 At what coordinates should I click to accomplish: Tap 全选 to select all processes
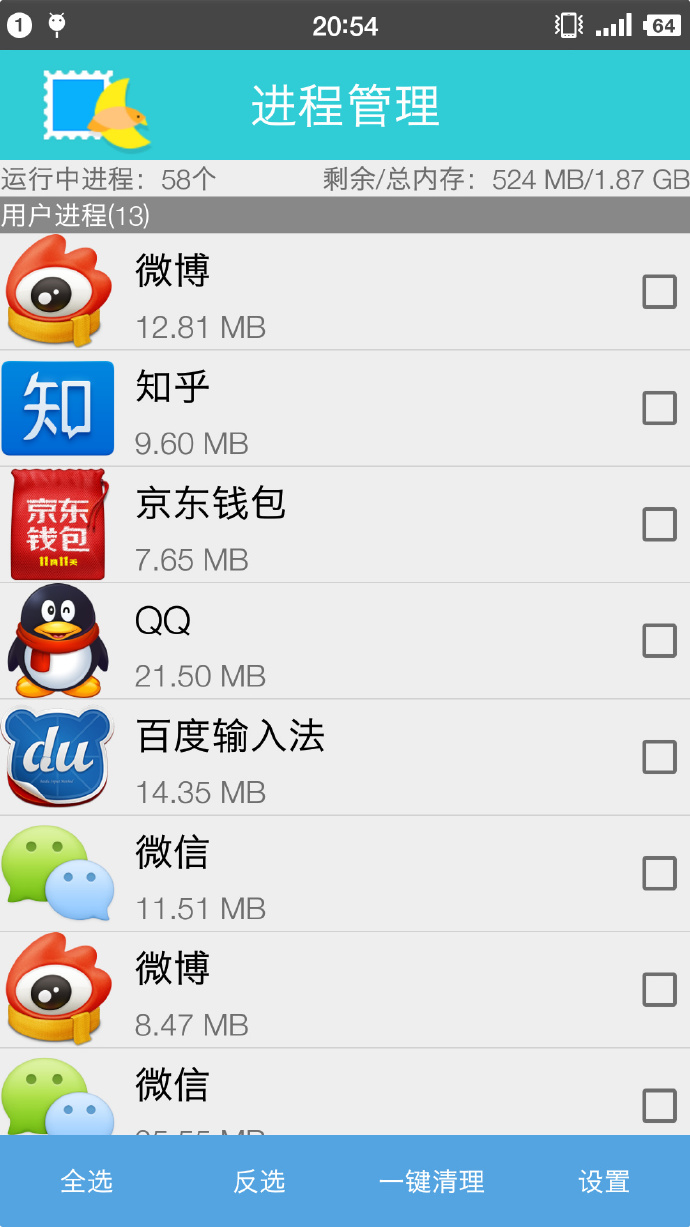coord(86,1181)
